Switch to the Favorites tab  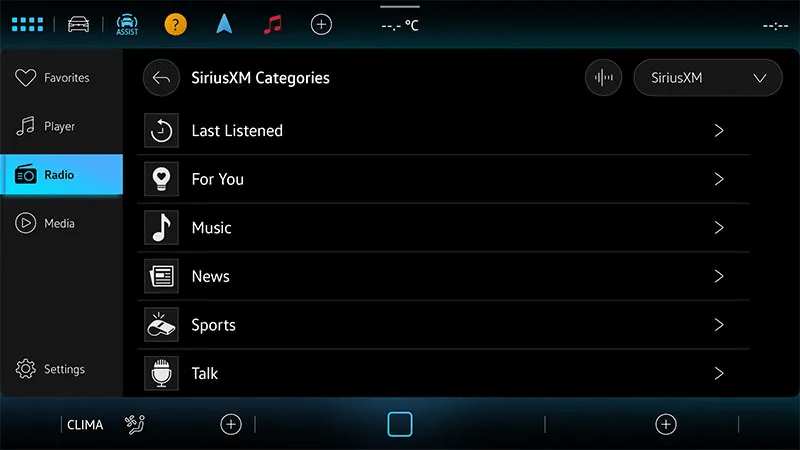(x=61, y=78)
